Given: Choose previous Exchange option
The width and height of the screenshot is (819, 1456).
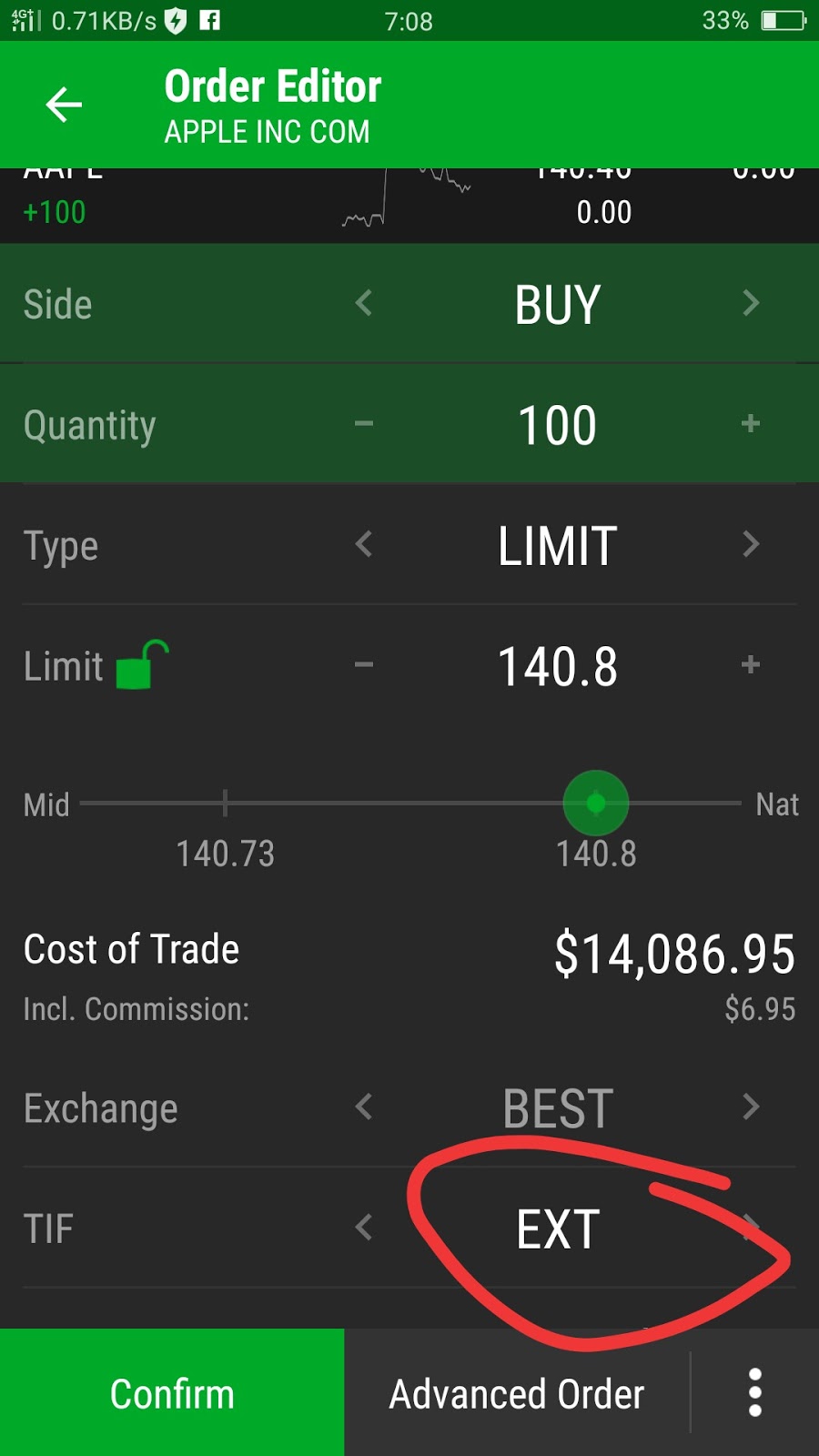Looking at the screenshot, I should tap(364, 1107).
